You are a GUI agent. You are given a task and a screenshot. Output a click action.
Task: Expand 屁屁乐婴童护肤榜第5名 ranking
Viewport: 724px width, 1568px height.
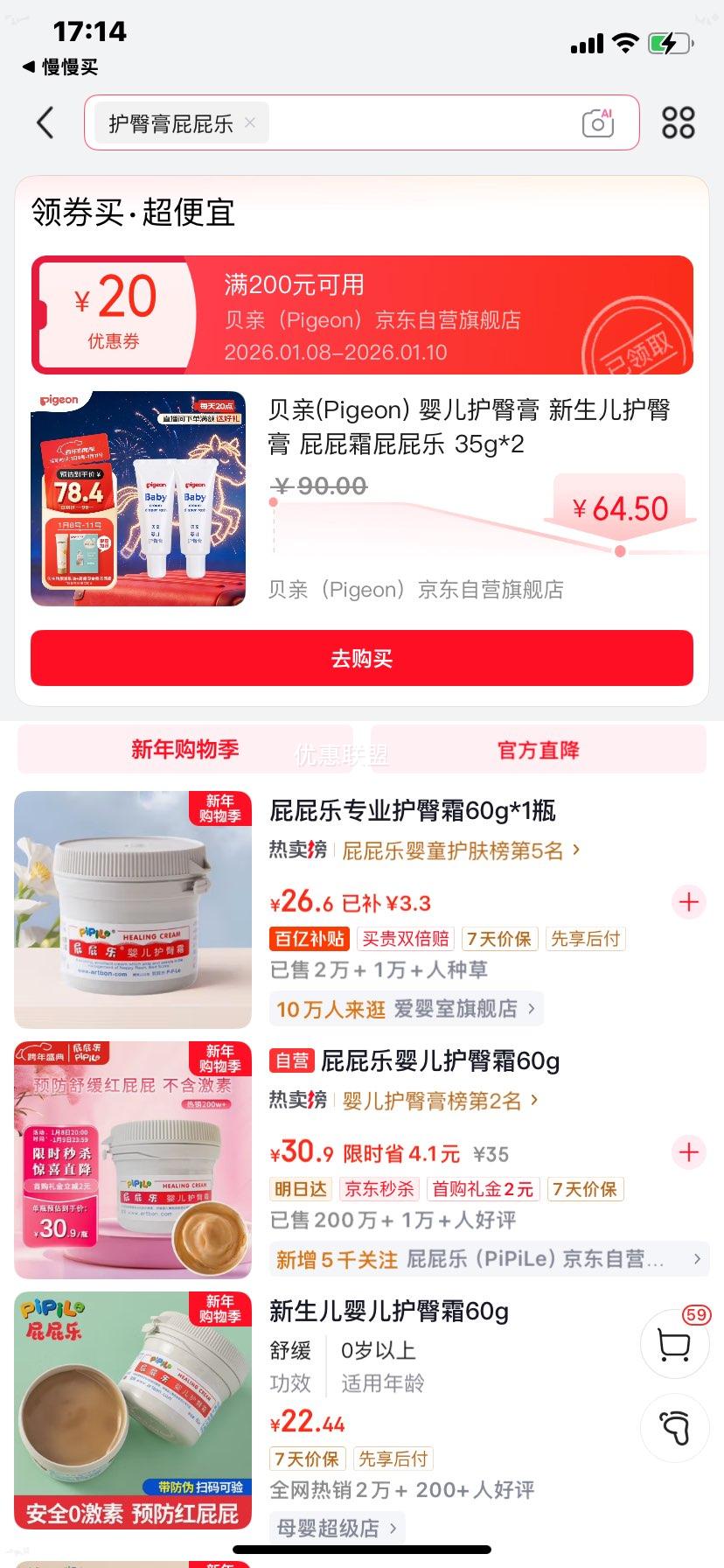pyautogui.click(x=463, y=850)
